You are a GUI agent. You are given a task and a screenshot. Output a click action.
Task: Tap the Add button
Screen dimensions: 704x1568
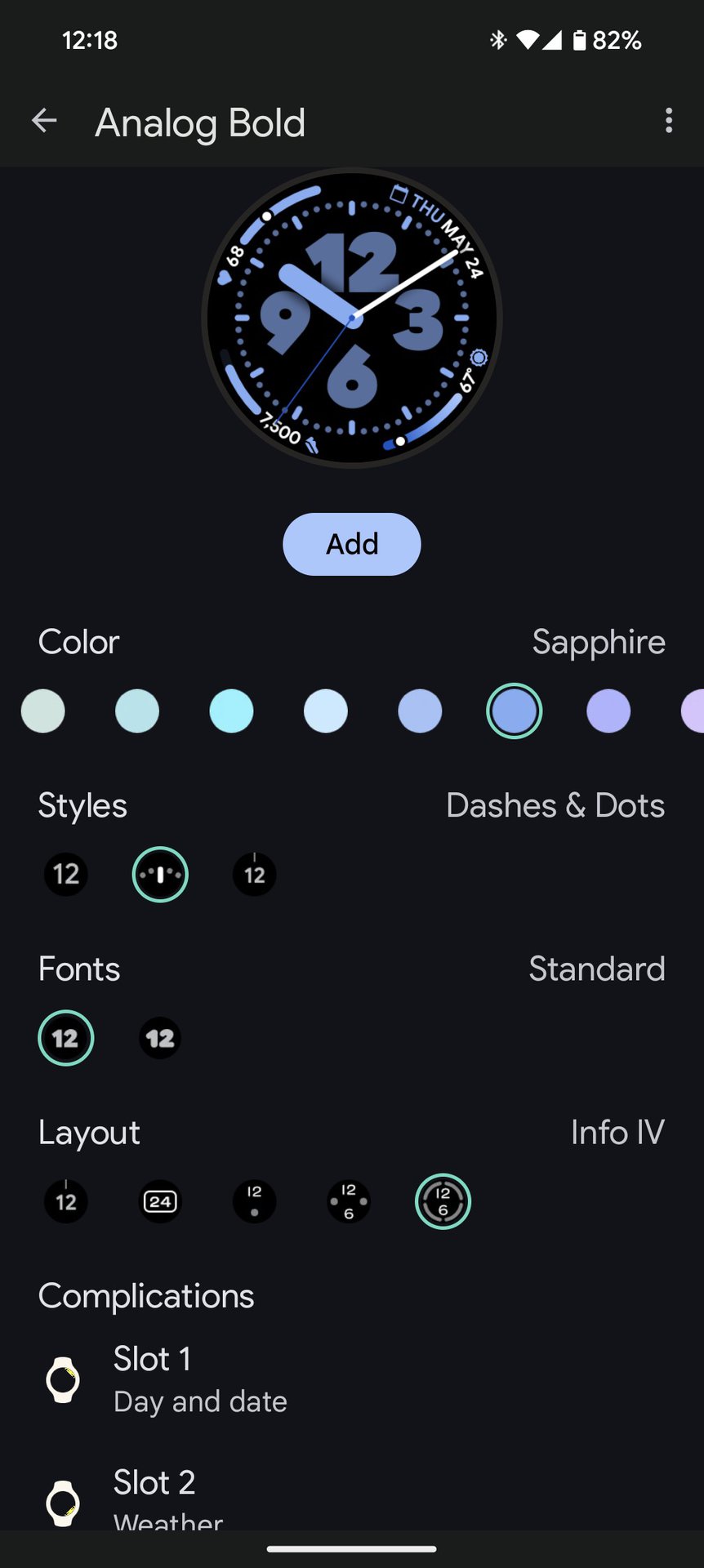351,544
